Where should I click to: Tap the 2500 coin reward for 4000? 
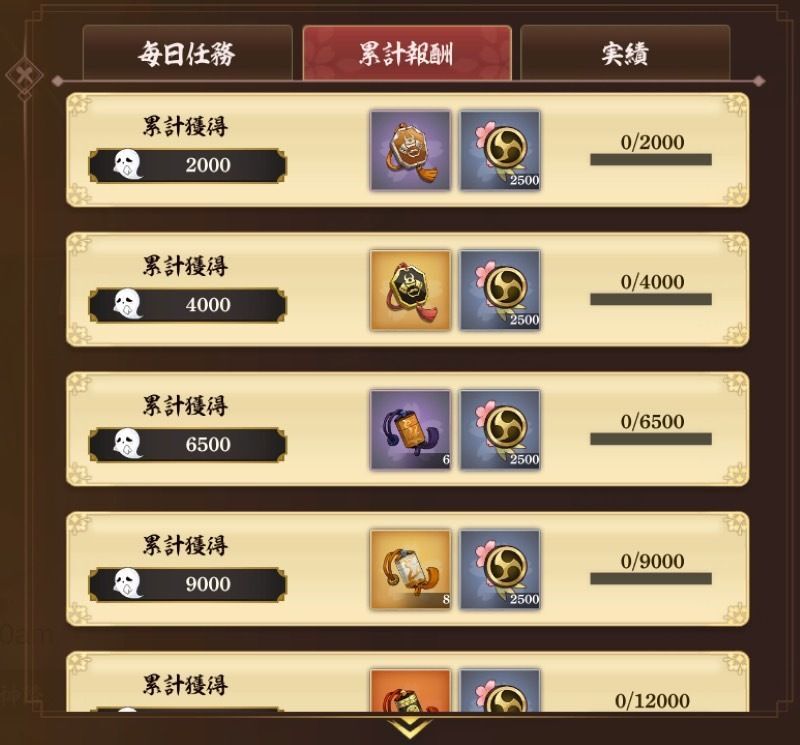point(500,290)
